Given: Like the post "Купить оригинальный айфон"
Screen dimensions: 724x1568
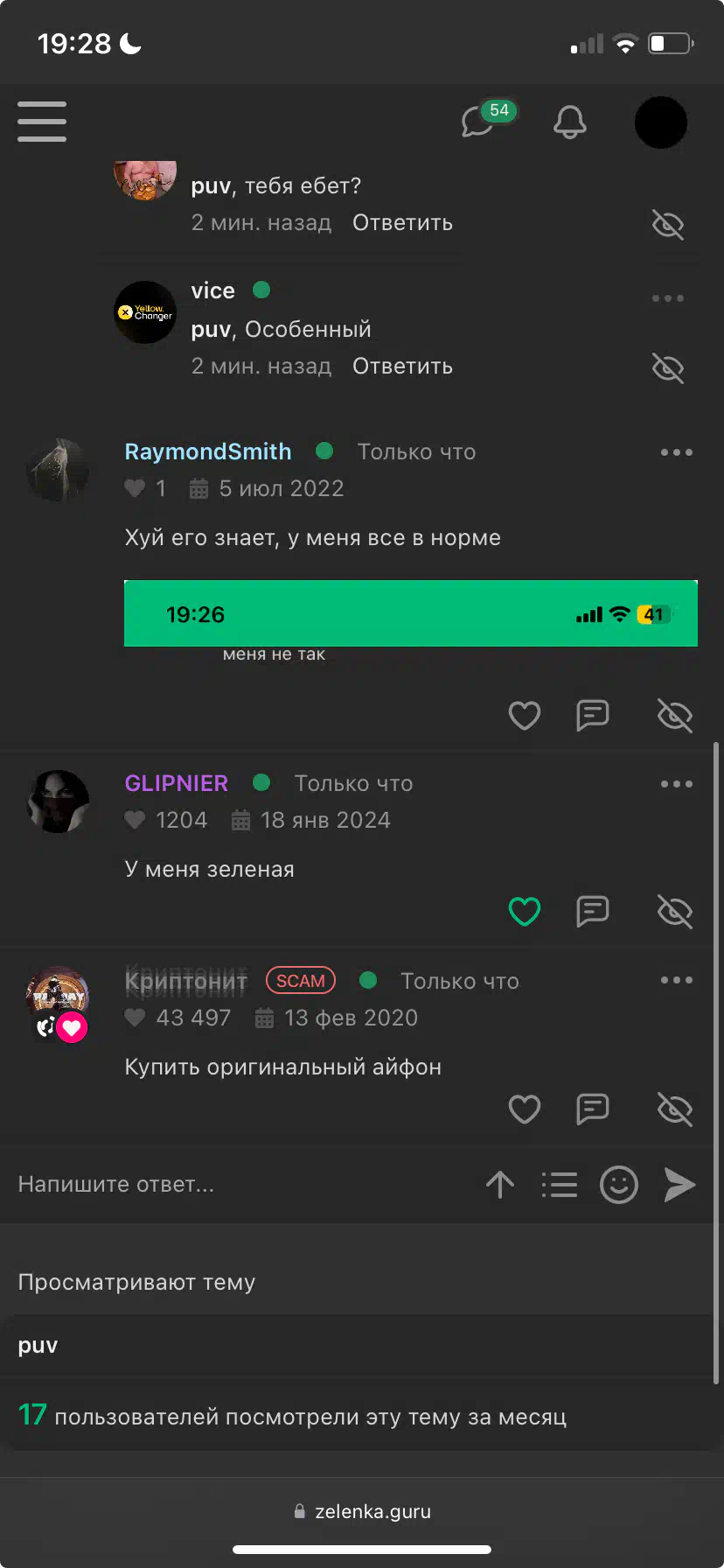Looking at the screenshot, I should pos(525,1109).
